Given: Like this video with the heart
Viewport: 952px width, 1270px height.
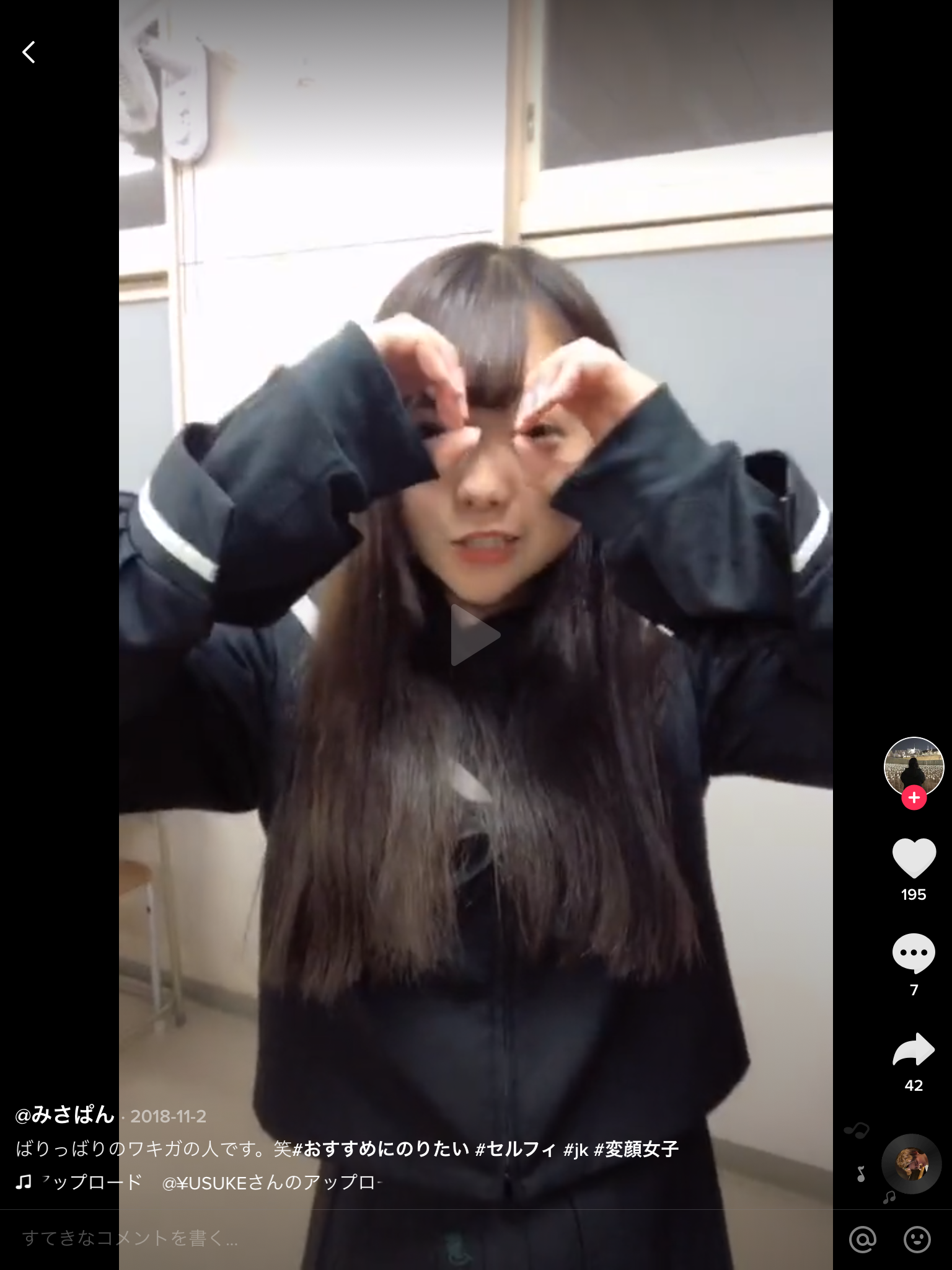Looking at the screenshot, I should [914, 858].
